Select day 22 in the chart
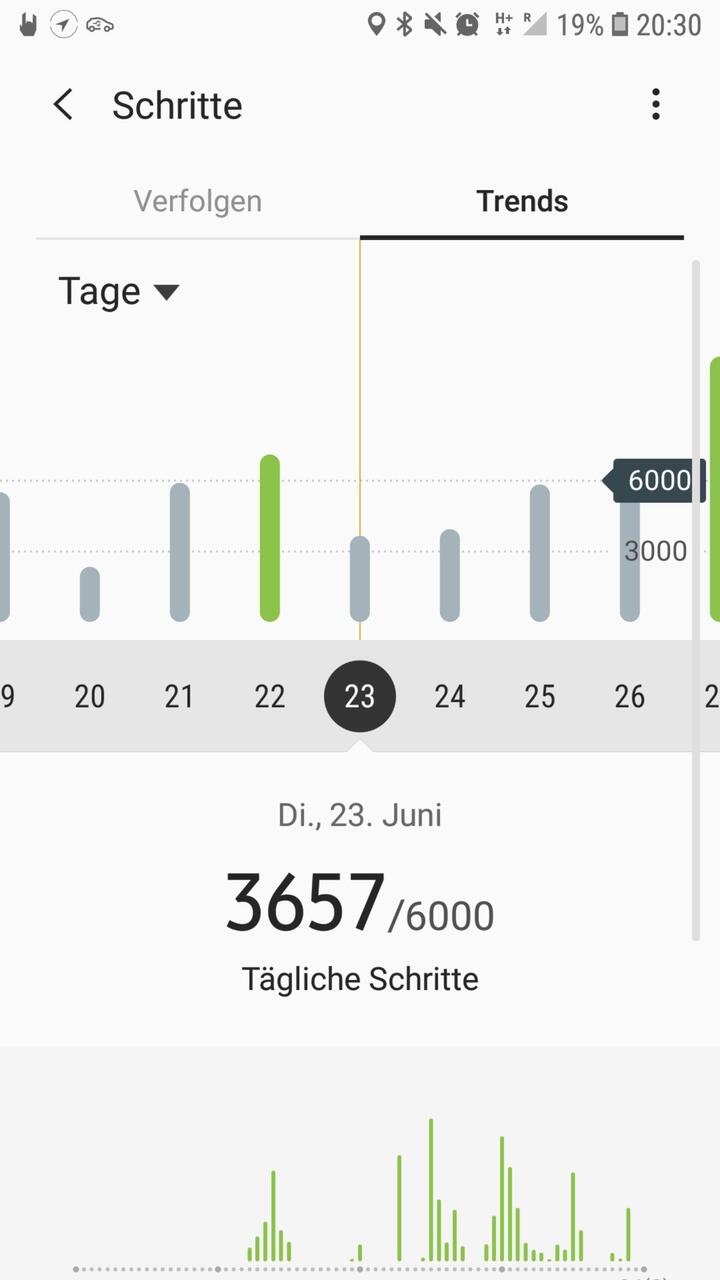This screenshot has width=720, height=1280. tap(270, 696)
